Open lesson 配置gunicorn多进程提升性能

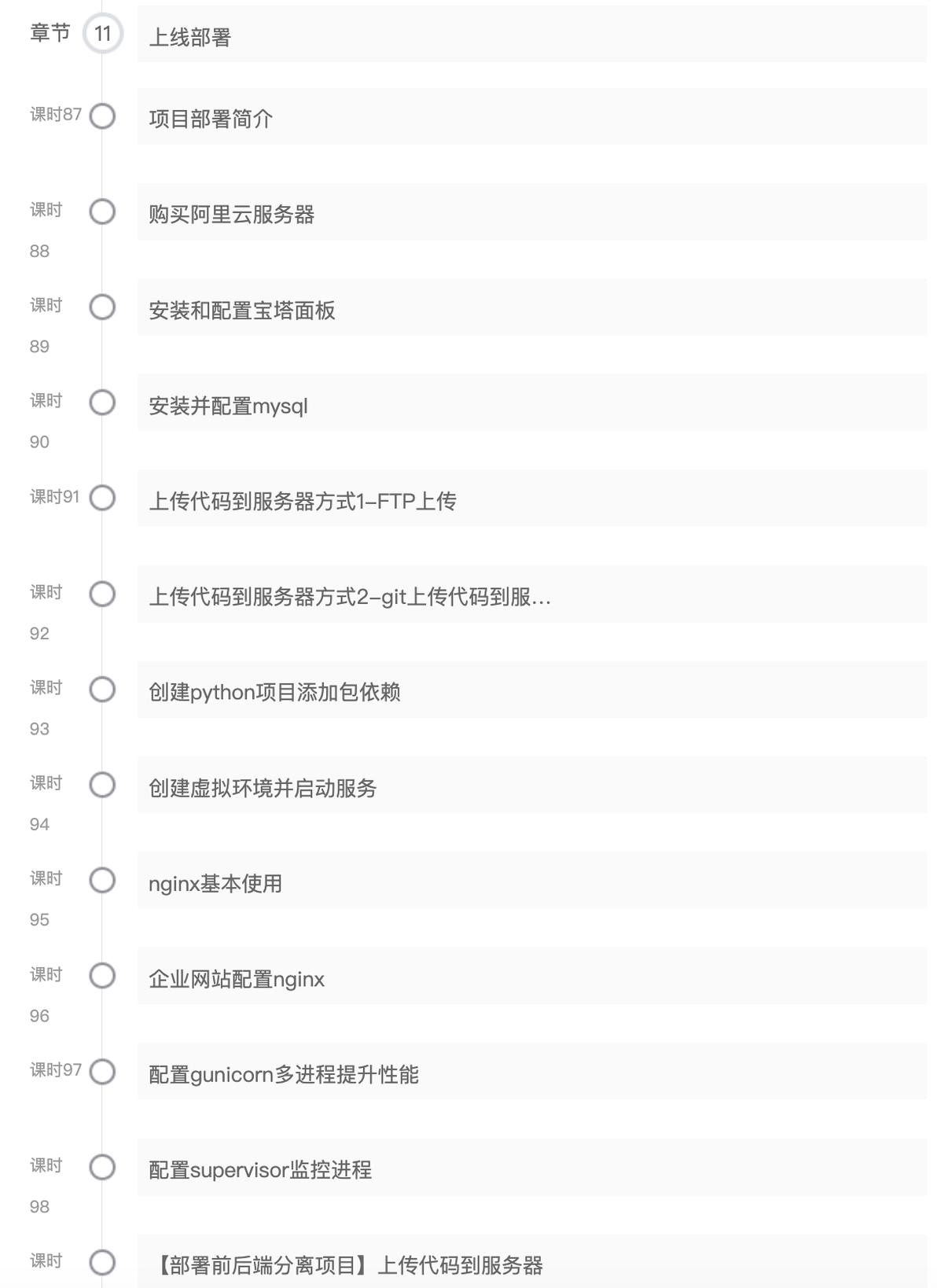(x=532, y=1072)
